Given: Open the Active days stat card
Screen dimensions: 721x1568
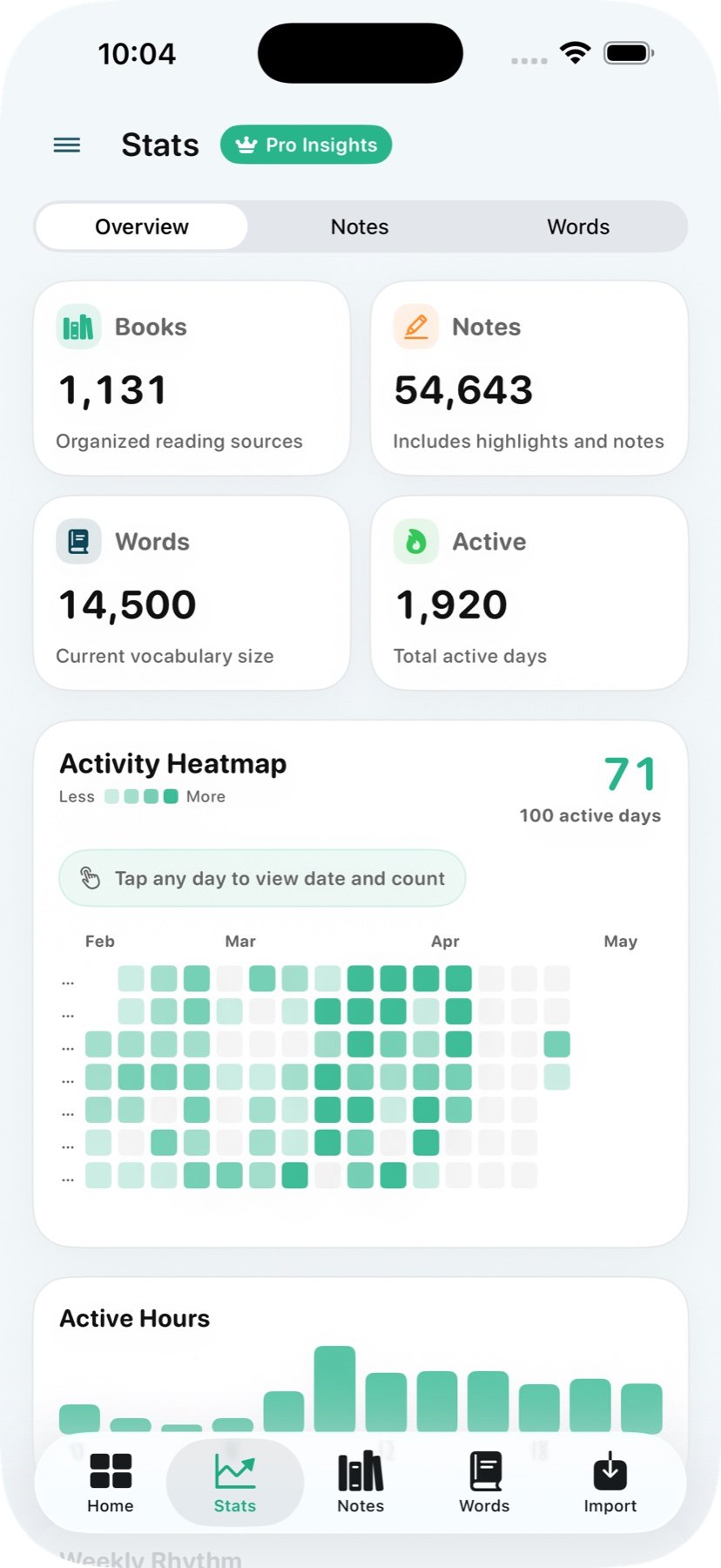Looking at the screenshot, I should click(x=529, y=593).
